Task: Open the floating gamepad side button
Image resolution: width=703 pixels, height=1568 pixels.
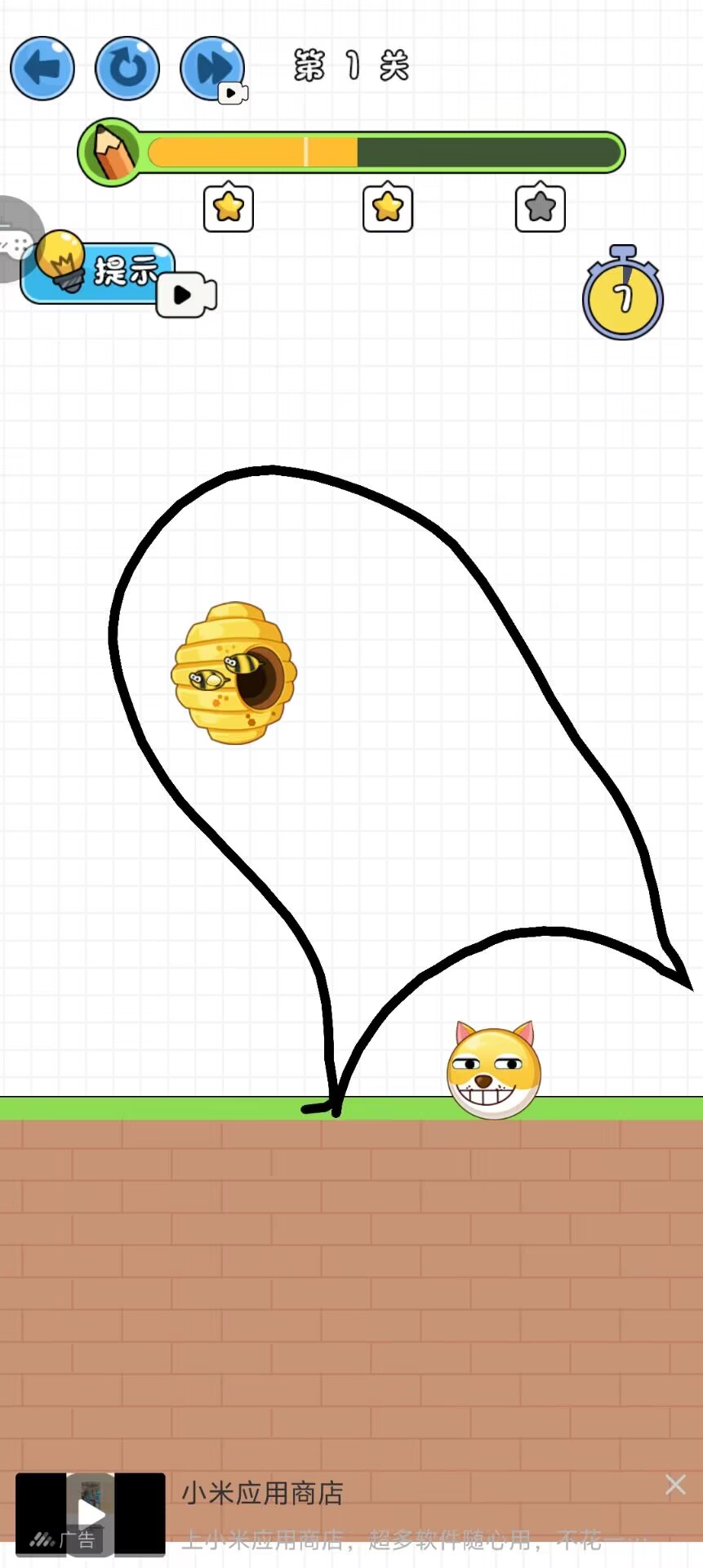Action: [x=16, y=242]
